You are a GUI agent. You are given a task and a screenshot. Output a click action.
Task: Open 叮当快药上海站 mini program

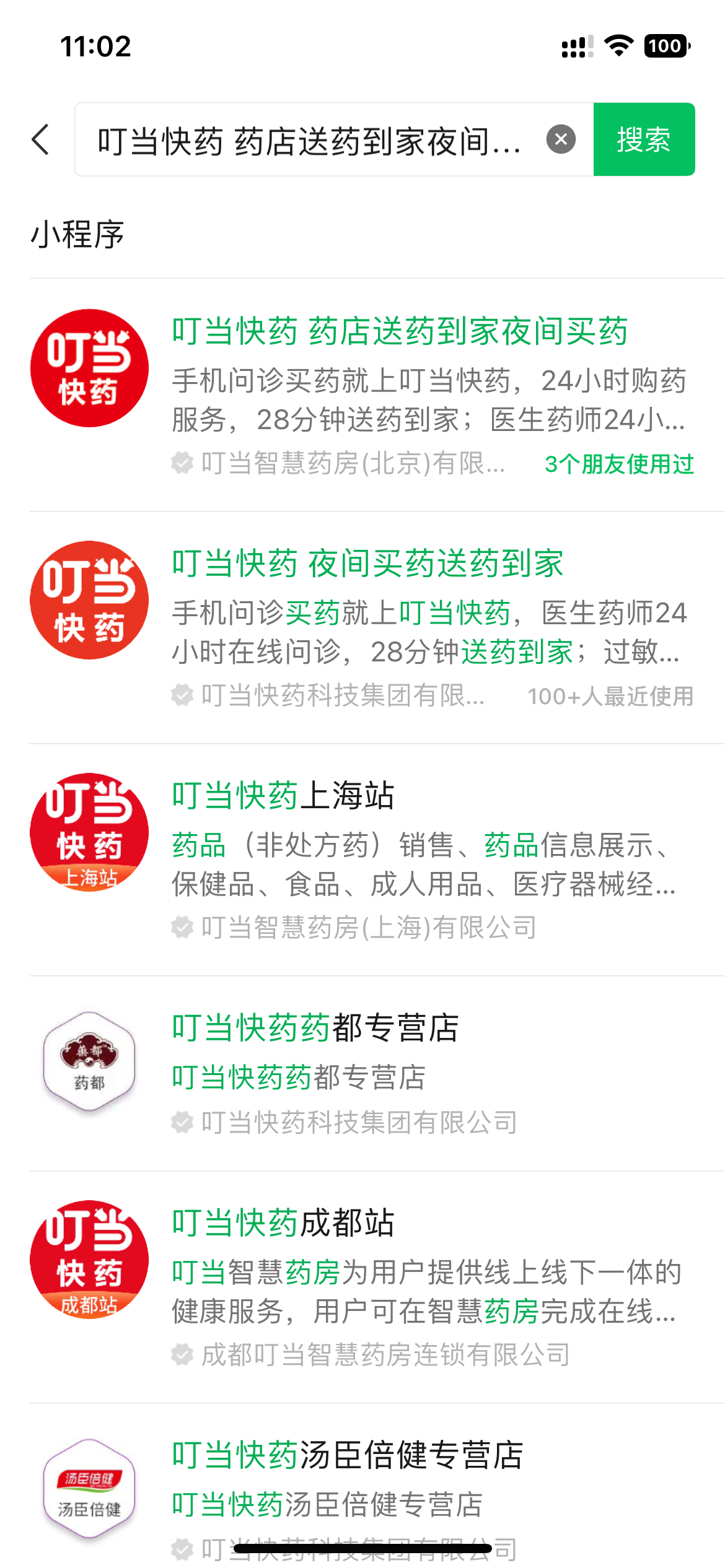377,860
